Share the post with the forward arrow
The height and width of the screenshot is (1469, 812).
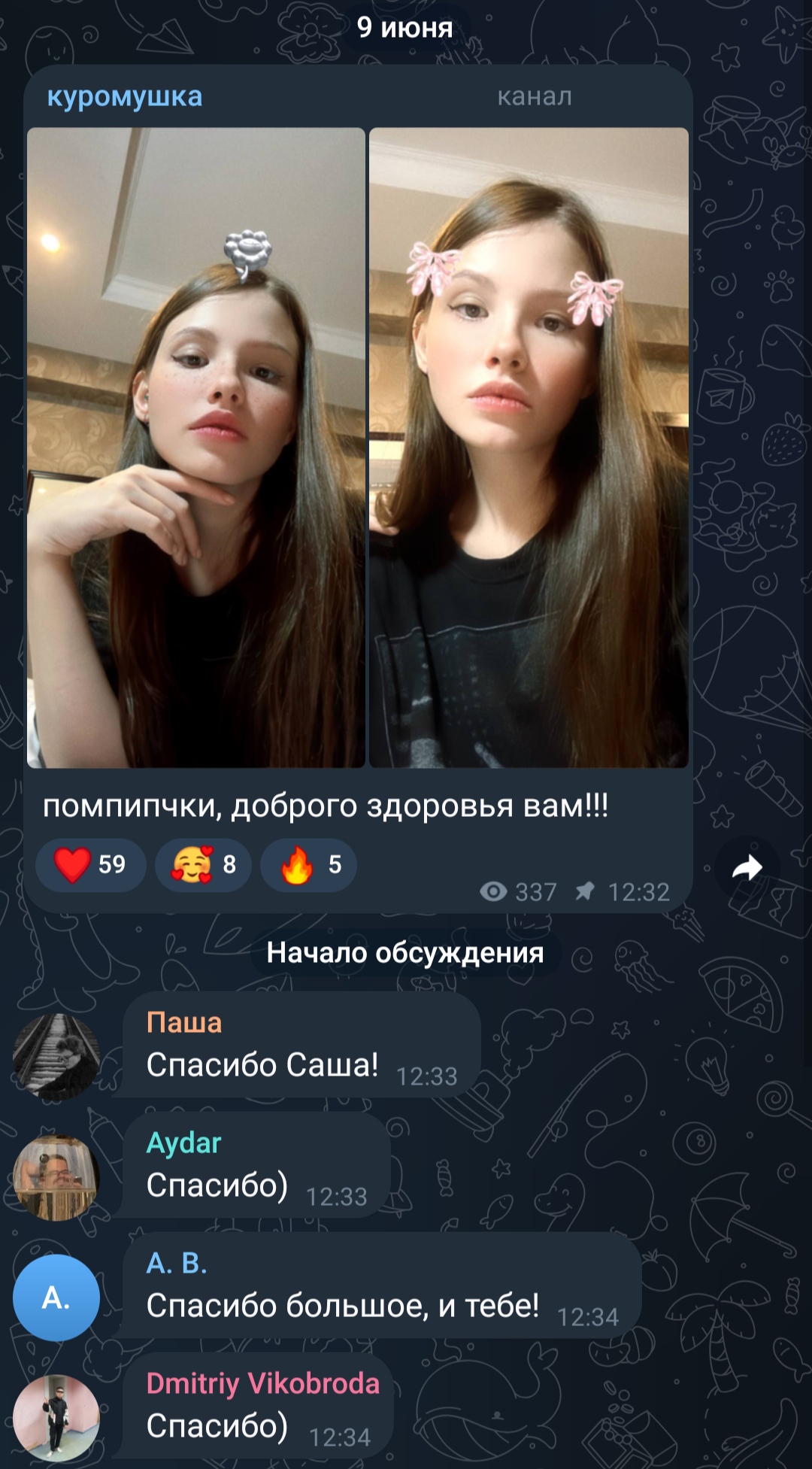747,868
